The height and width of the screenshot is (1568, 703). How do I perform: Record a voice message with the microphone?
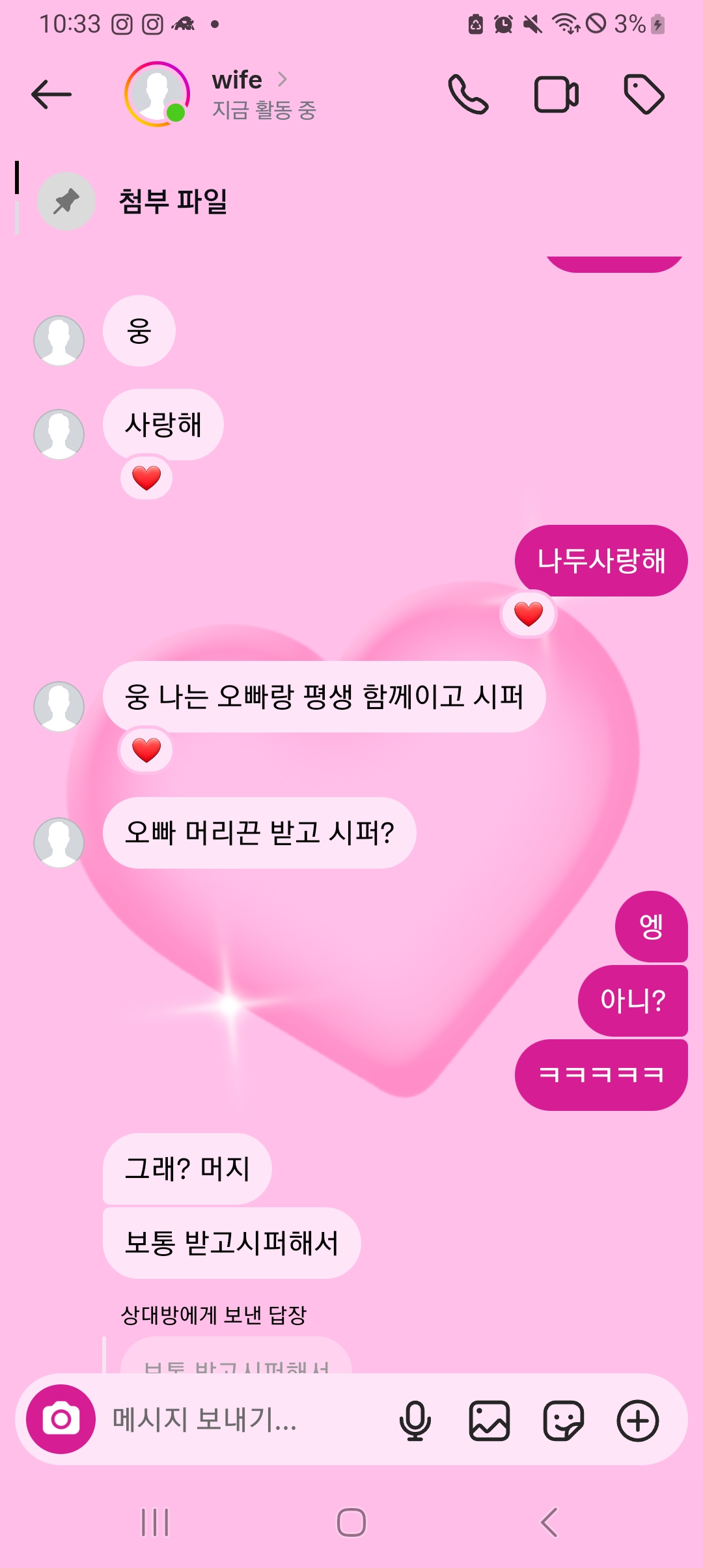415,1420
